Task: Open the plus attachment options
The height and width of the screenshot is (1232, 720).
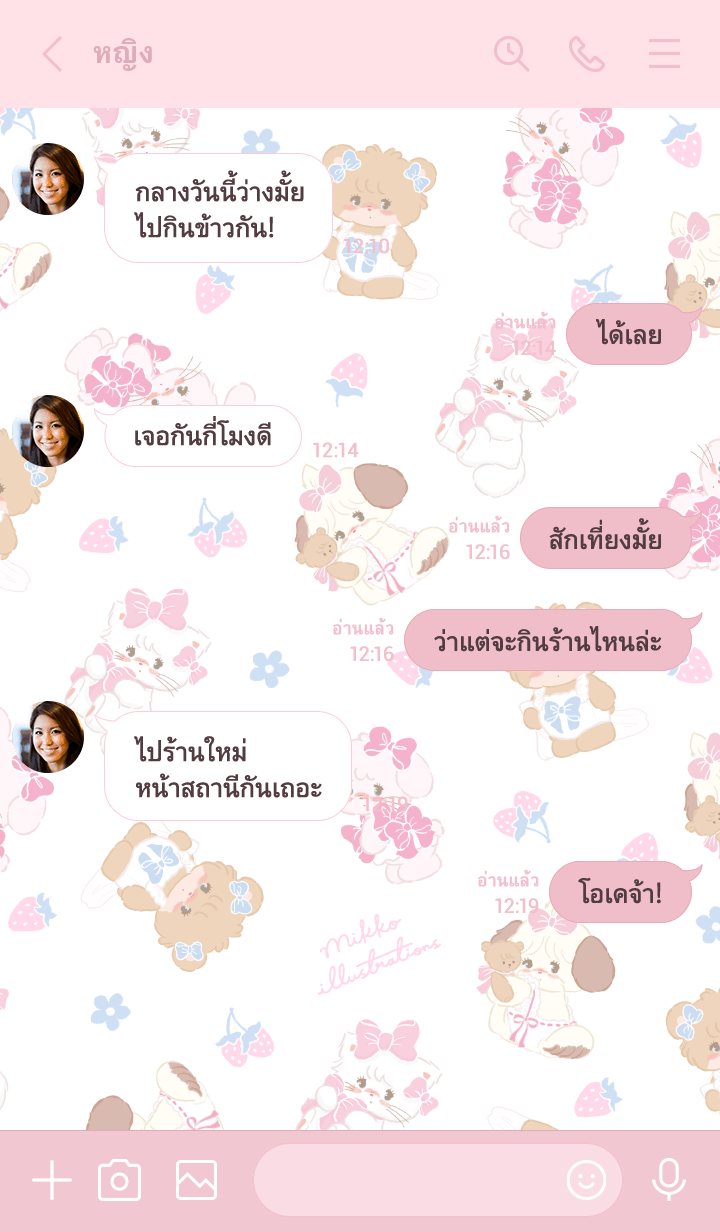Action: click(x=52, y=1181)
